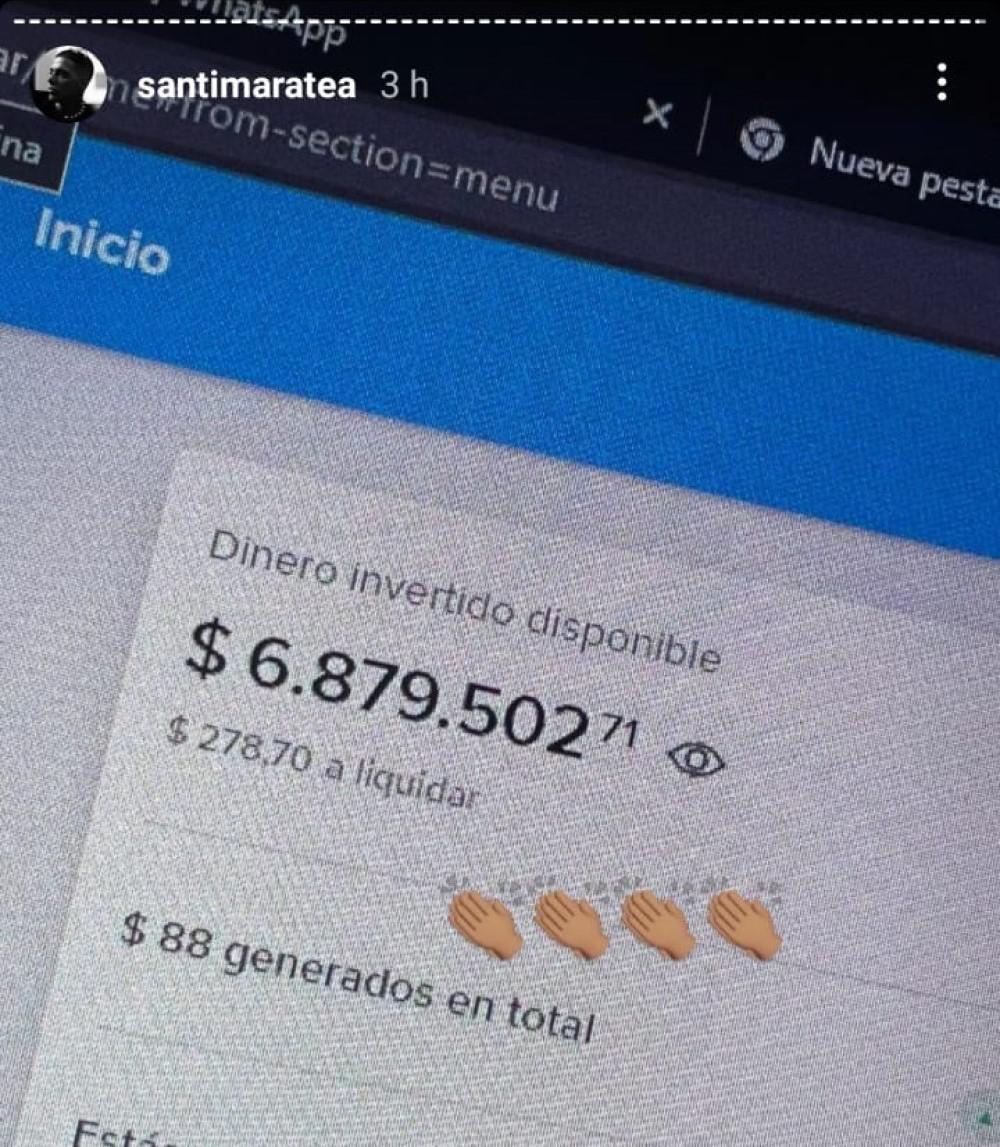Screen dimensions: 1000x1147
Task: Open the story's three-dot overflow menu
Action: tap(941, 83)
